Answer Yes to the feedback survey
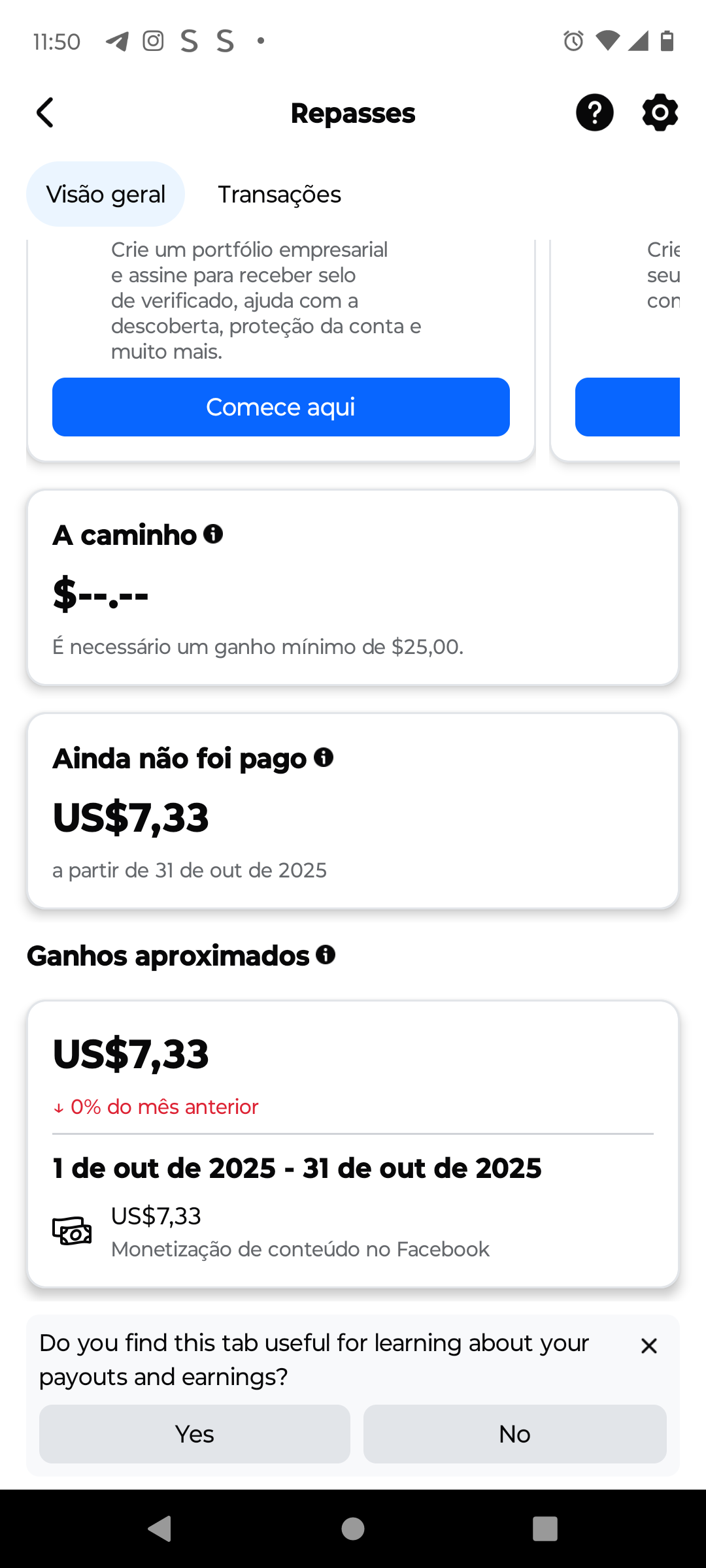The height and width of the screenshot is (1568, 706). click(194, 1434)
